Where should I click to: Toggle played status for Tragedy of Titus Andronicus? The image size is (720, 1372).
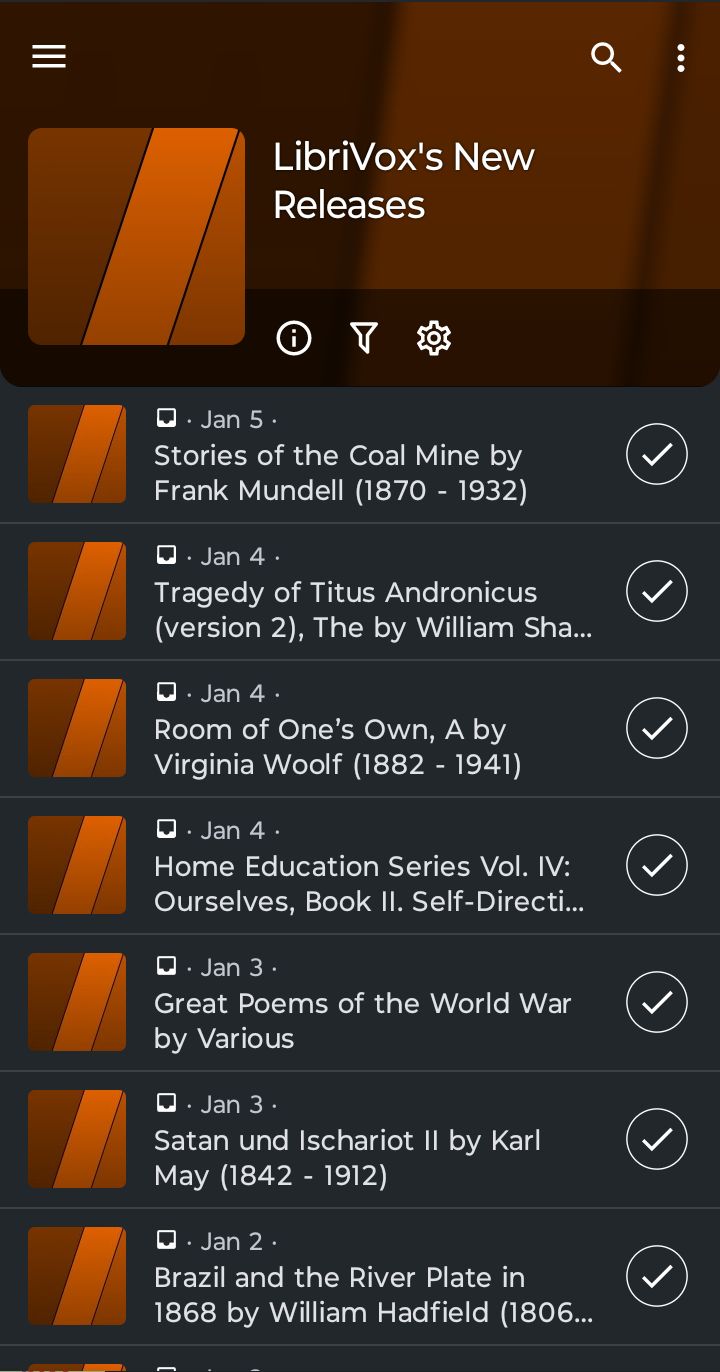657,591
